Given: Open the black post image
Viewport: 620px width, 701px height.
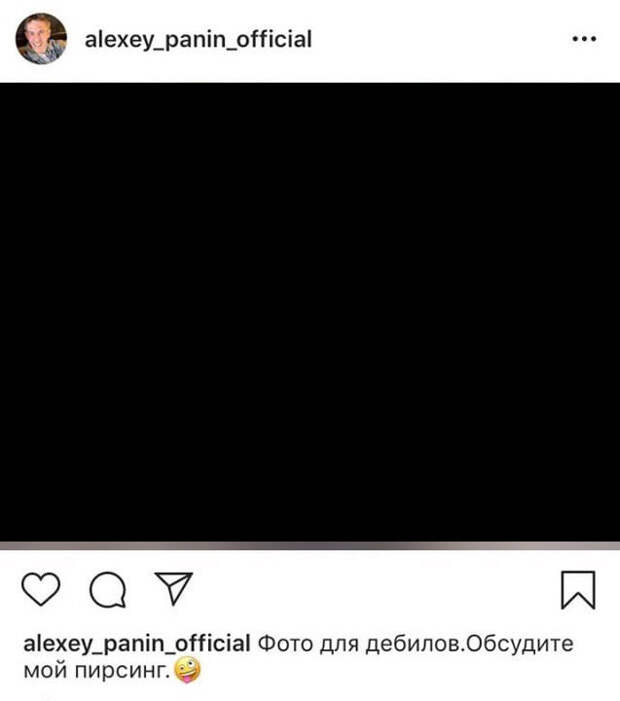Looking at the screenshot, I should point(310,312).
